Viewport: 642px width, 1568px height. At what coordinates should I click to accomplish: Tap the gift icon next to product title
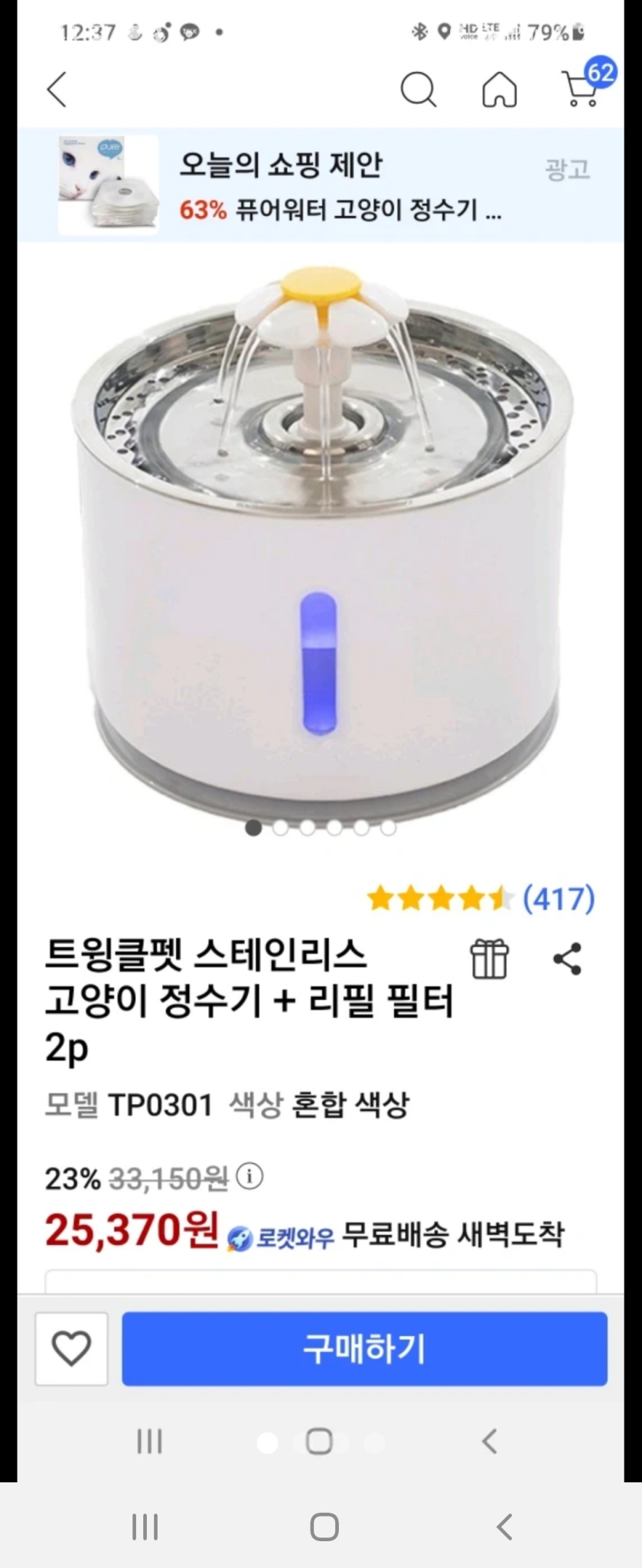click(x=490, y=959)
